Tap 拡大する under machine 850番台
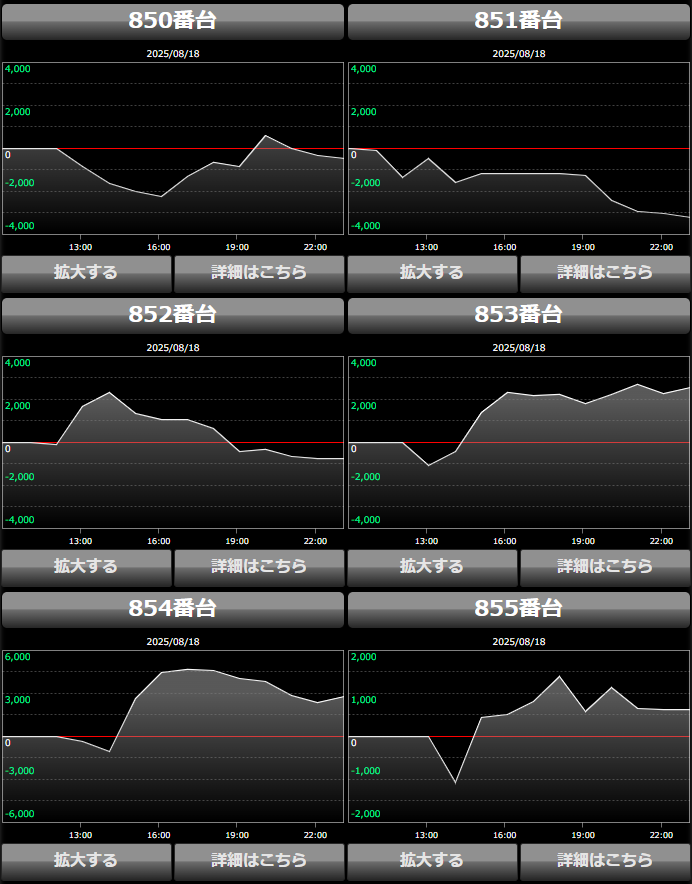The height and width of the screenshot is (884, 692). click(86, 272)
